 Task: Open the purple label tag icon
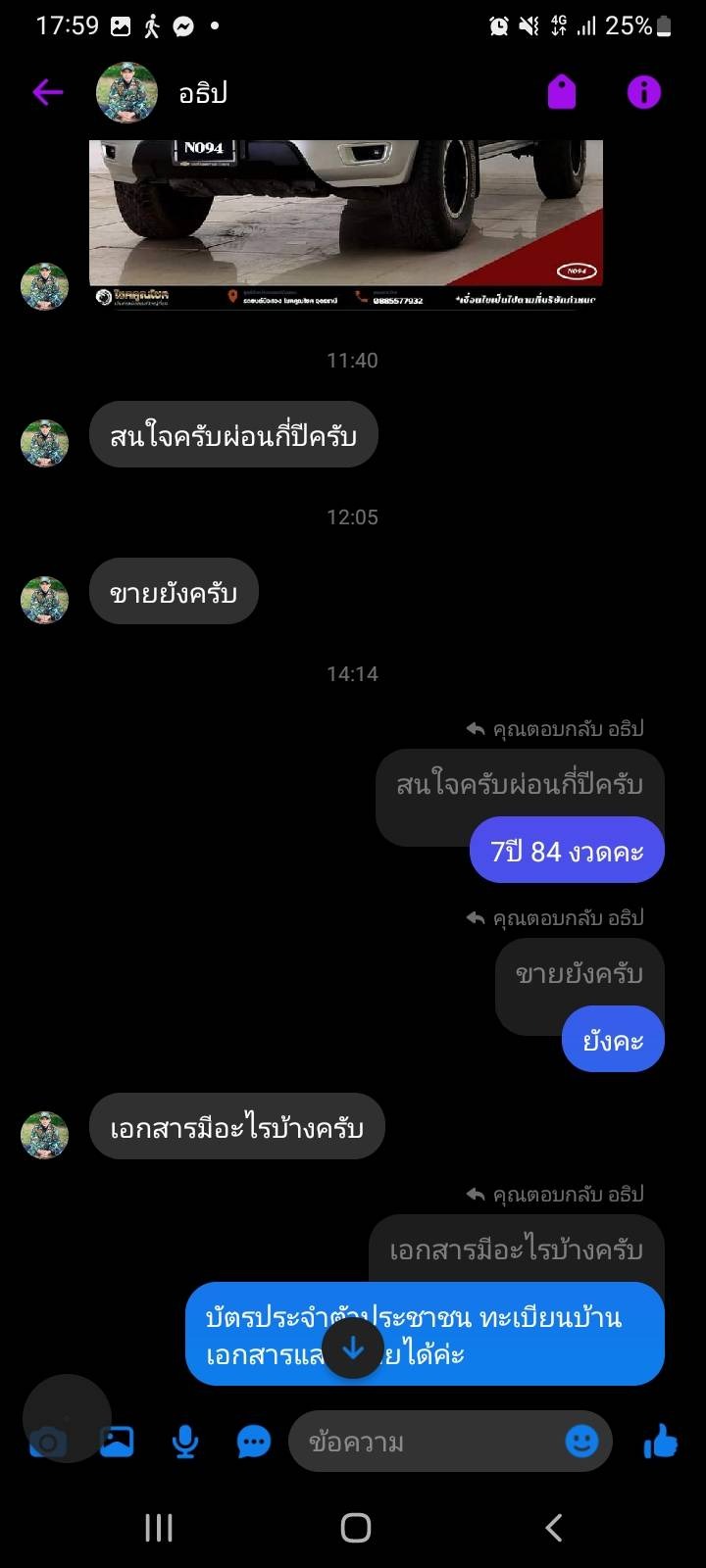point(561,93)
